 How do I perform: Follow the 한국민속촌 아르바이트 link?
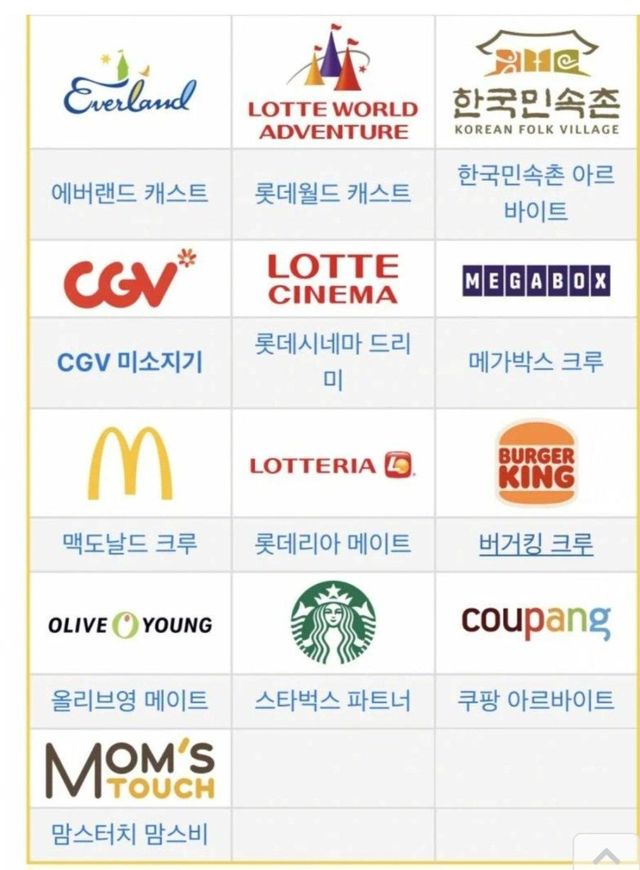pos(536,193)
